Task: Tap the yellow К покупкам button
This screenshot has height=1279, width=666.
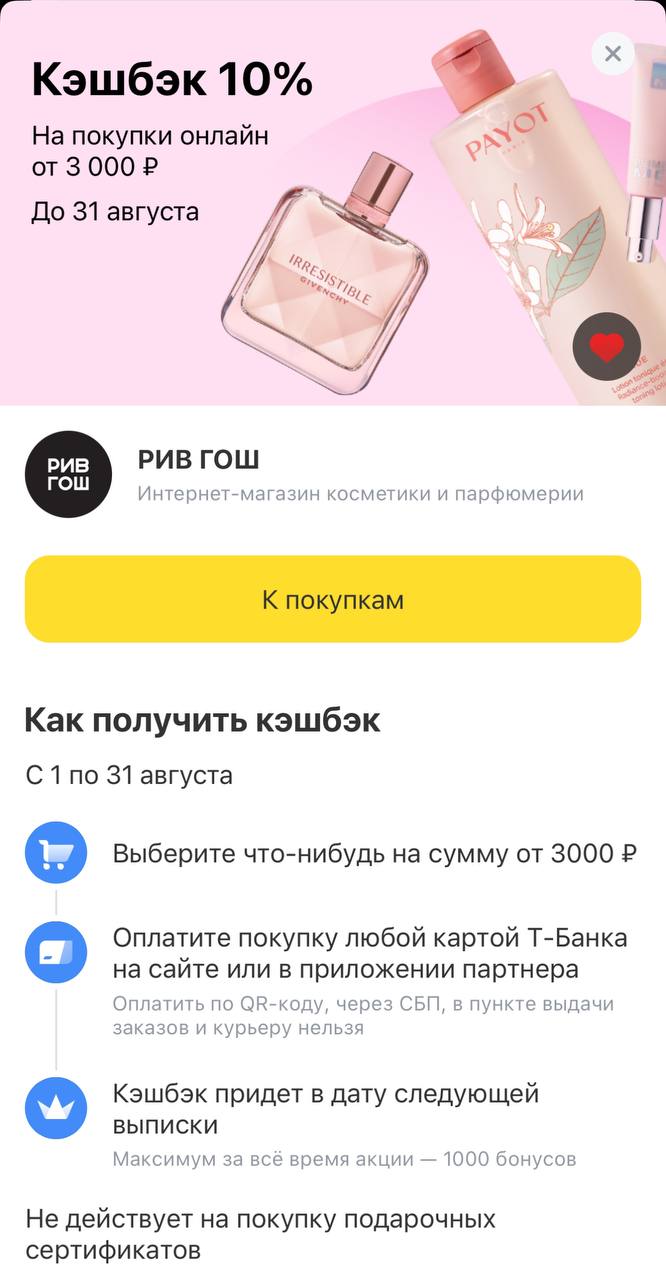Action: click(333, 599)
